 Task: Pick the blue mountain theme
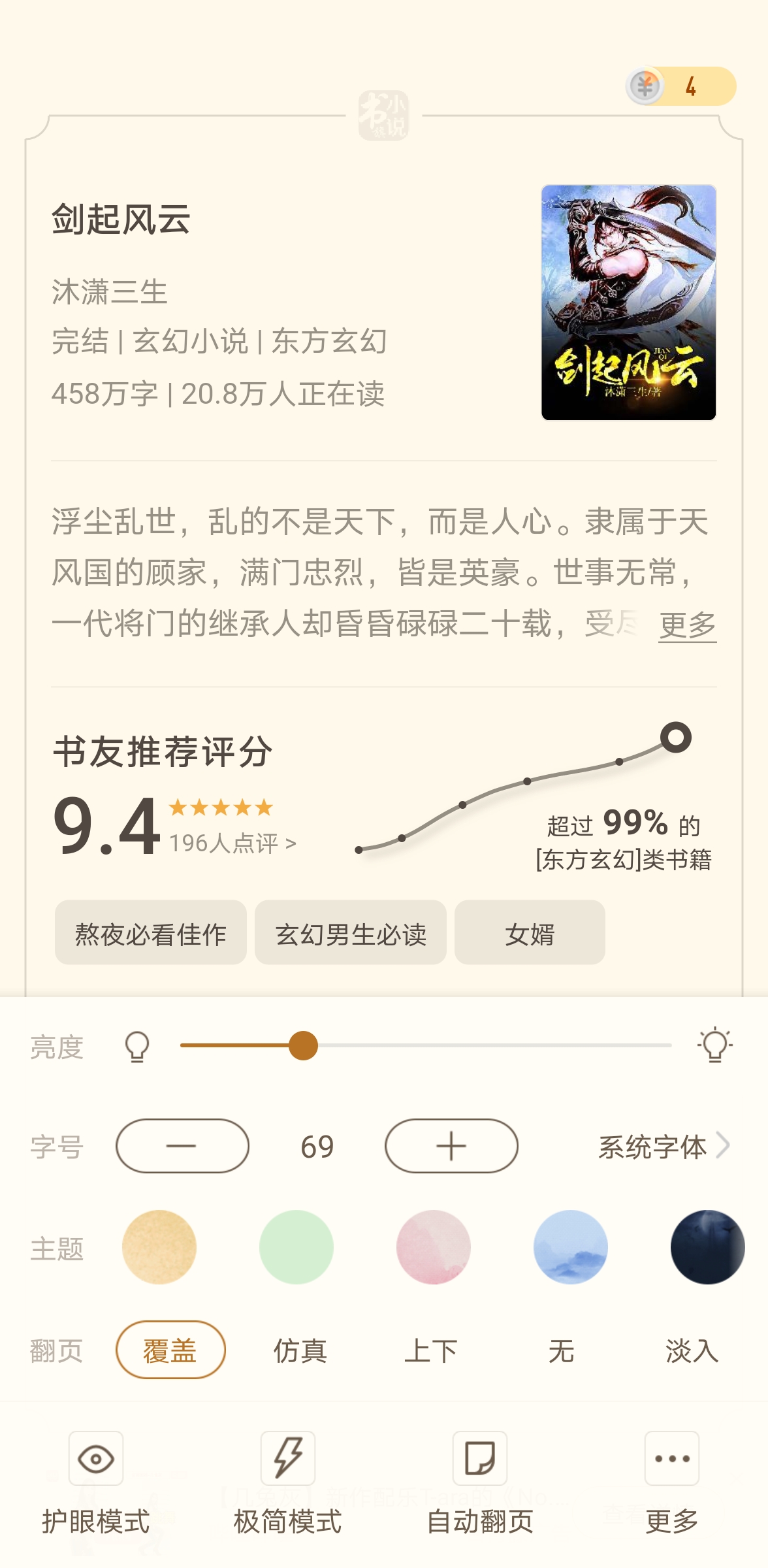click(571, 1247)
